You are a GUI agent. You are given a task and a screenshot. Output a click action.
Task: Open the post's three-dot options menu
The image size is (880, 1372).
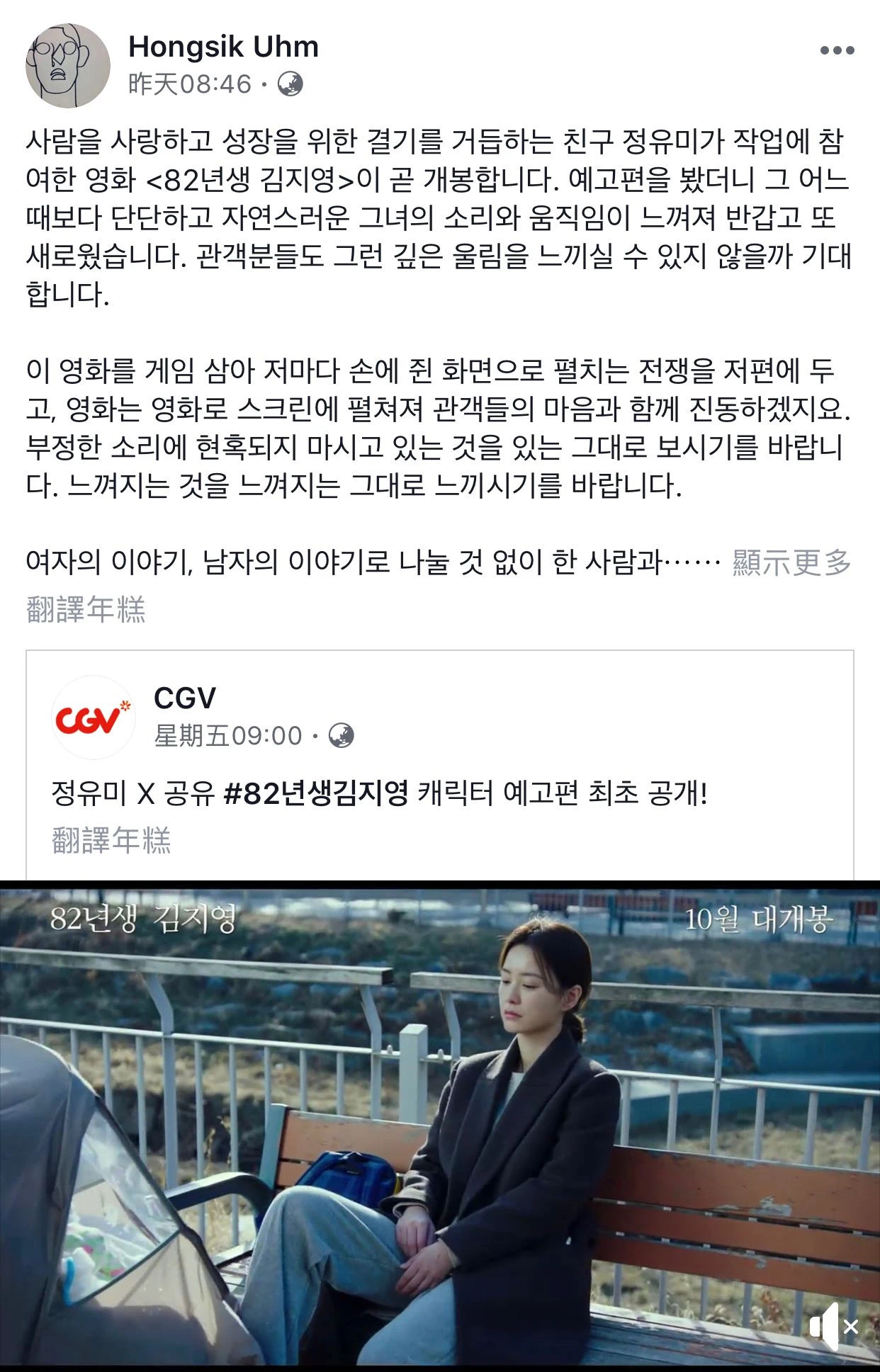click(837, 50)
